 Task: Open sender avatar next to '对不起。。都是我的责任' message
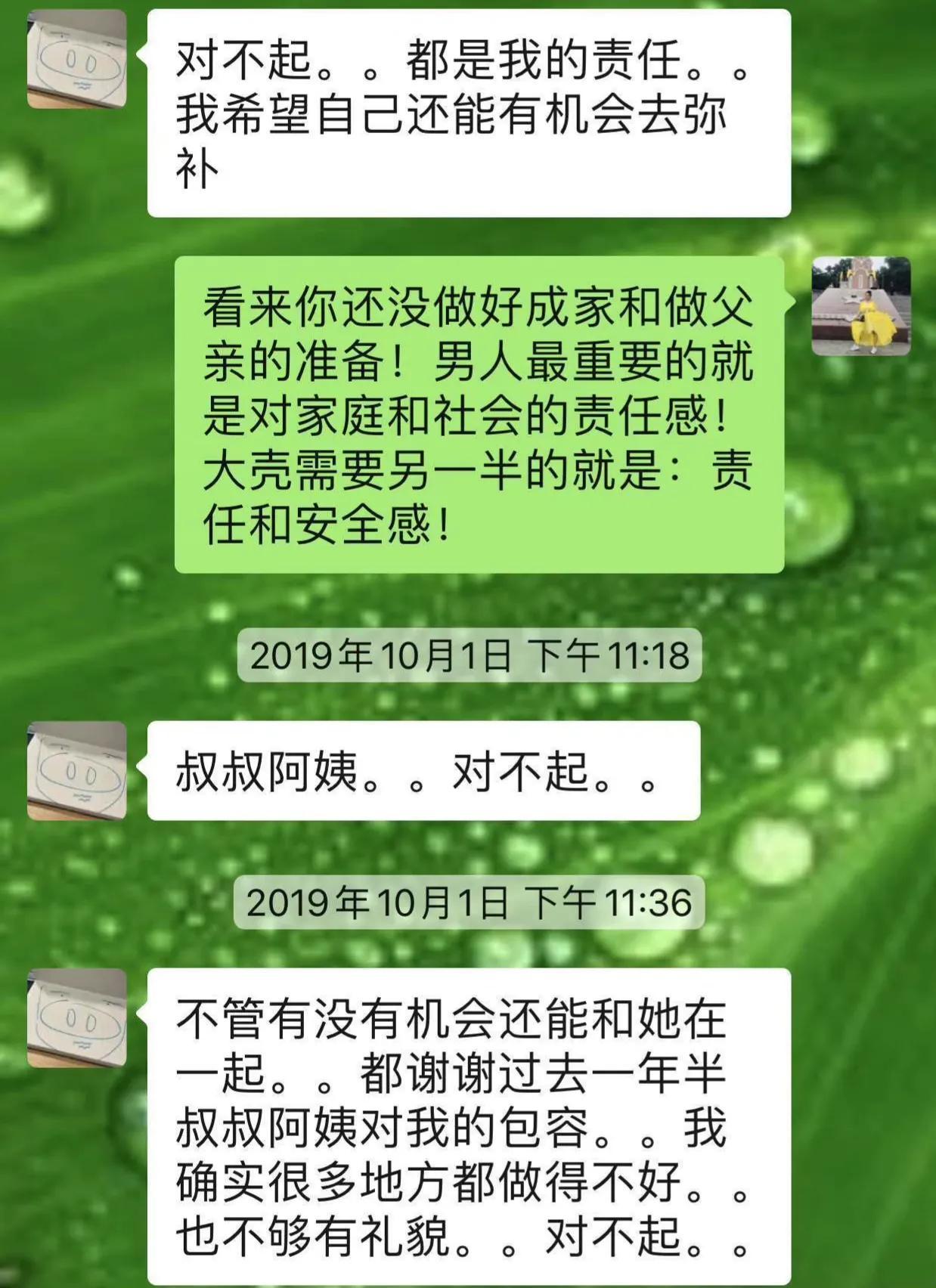76,59
